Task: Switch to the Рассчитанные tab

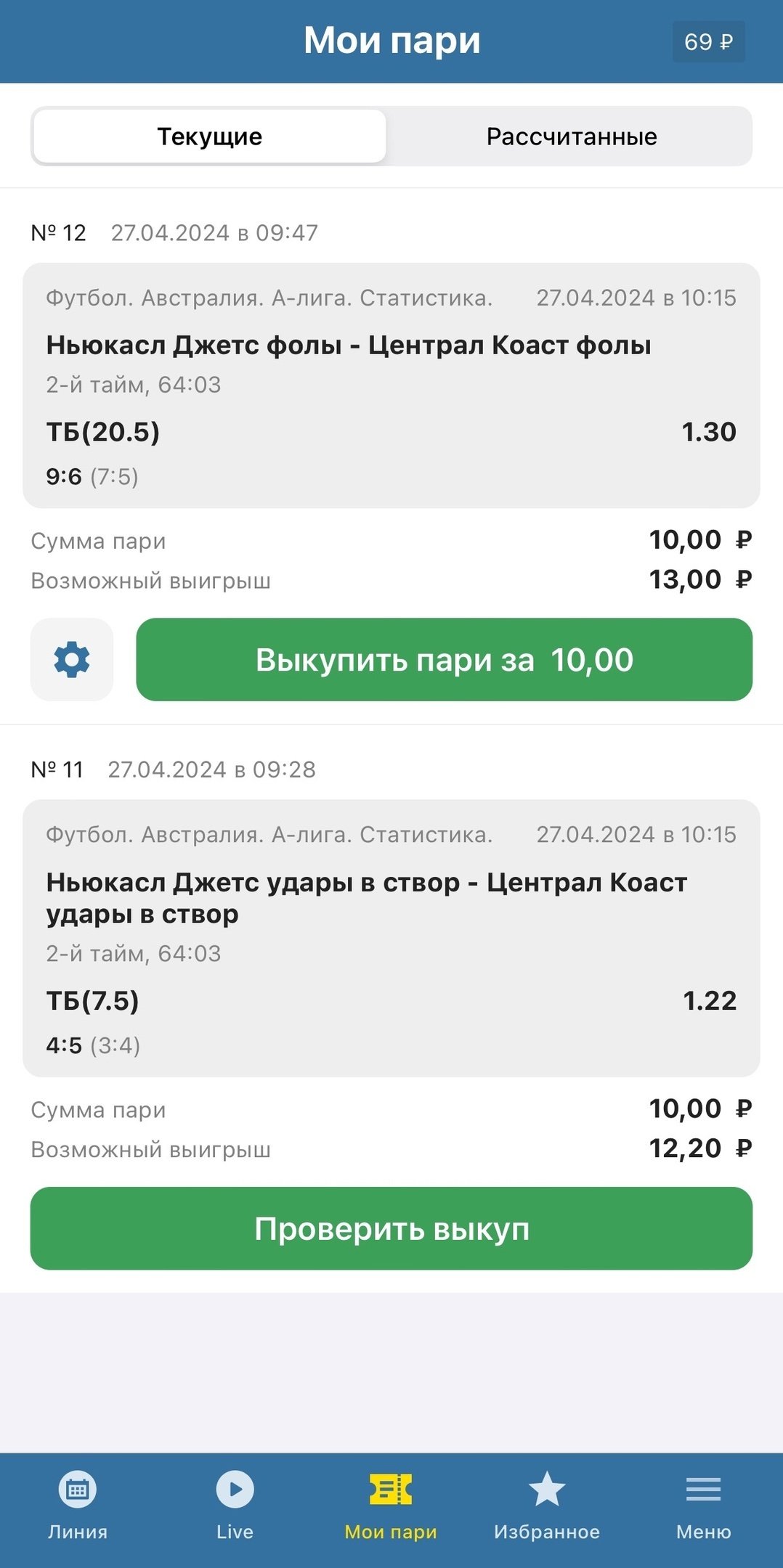Action: click(x=571, y=136)
